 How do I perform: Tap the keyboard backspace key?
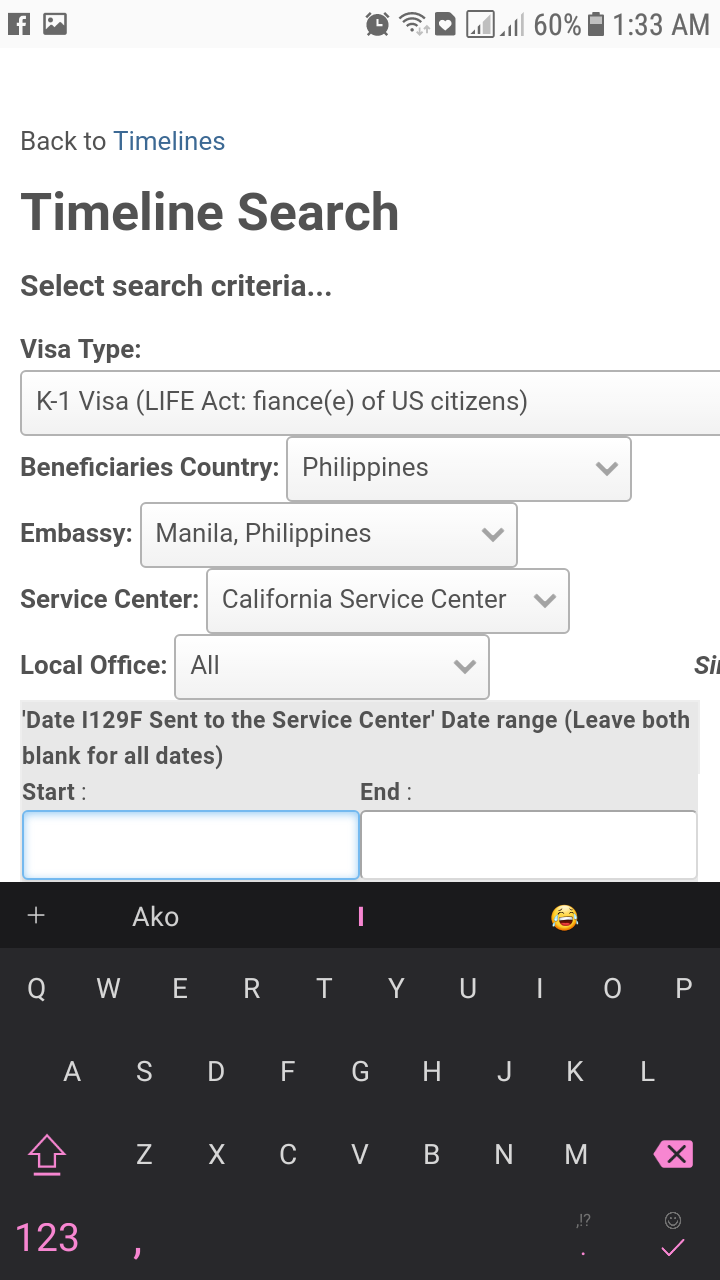[673, 1155]
